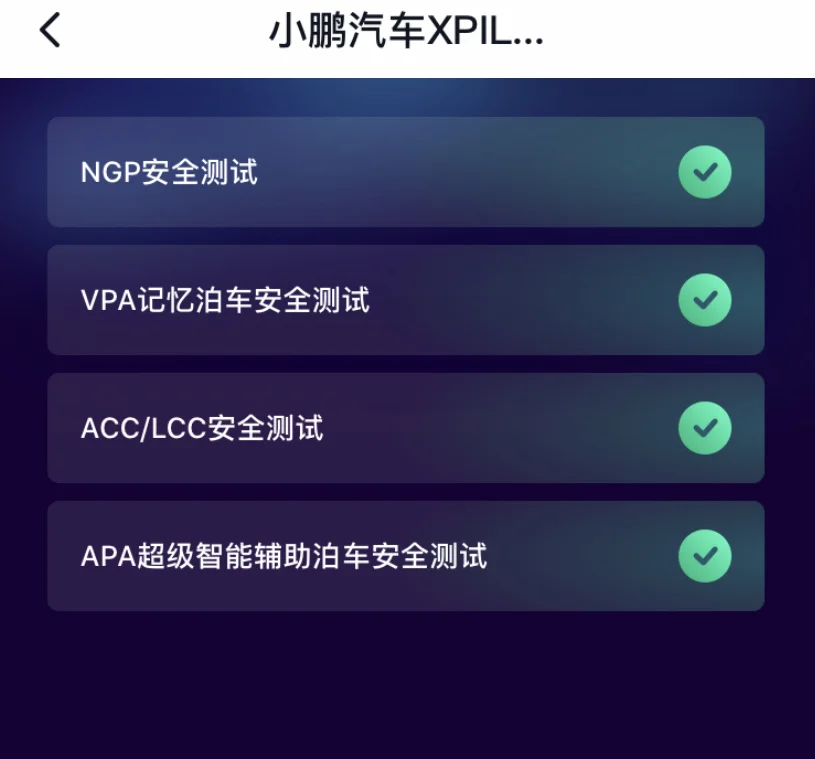The image size is (815, 759).
Task: Open VPA记忆泊车安全测试 row
Action: (x=405, y=300)
